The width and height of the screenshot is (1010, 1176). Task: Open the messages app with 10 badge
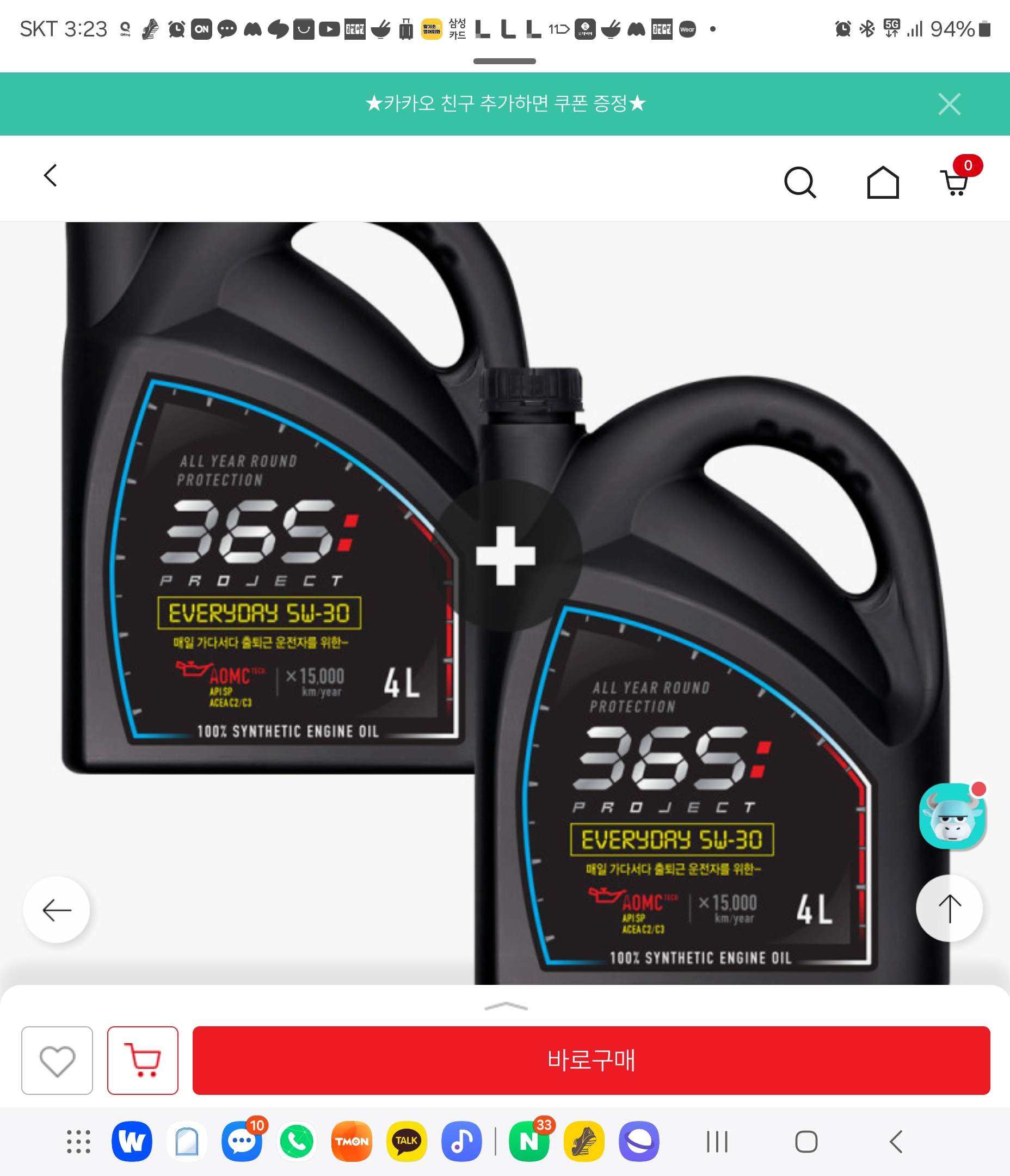(242, 1141)
